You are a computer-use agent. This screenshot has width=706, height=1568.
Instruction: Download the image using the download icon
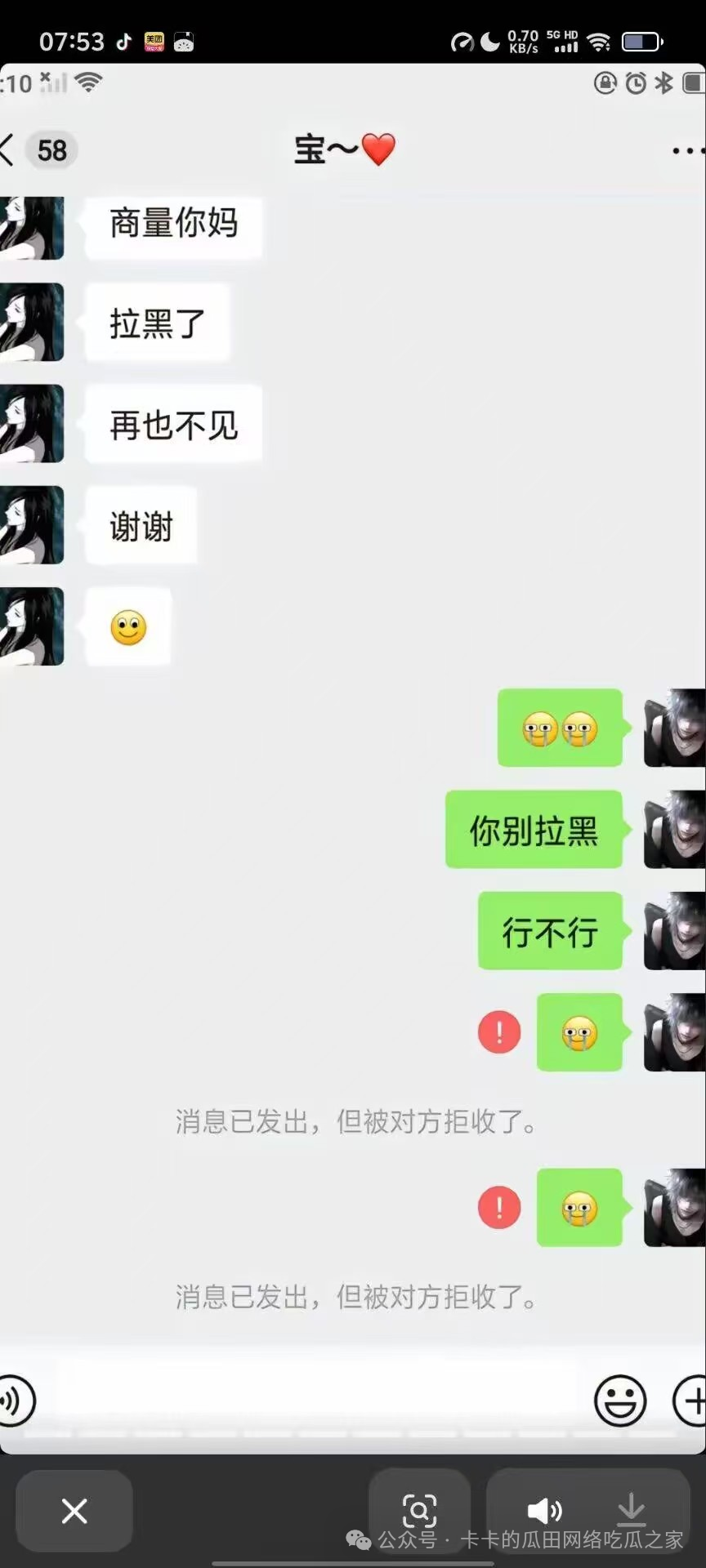click(631, 1512)
